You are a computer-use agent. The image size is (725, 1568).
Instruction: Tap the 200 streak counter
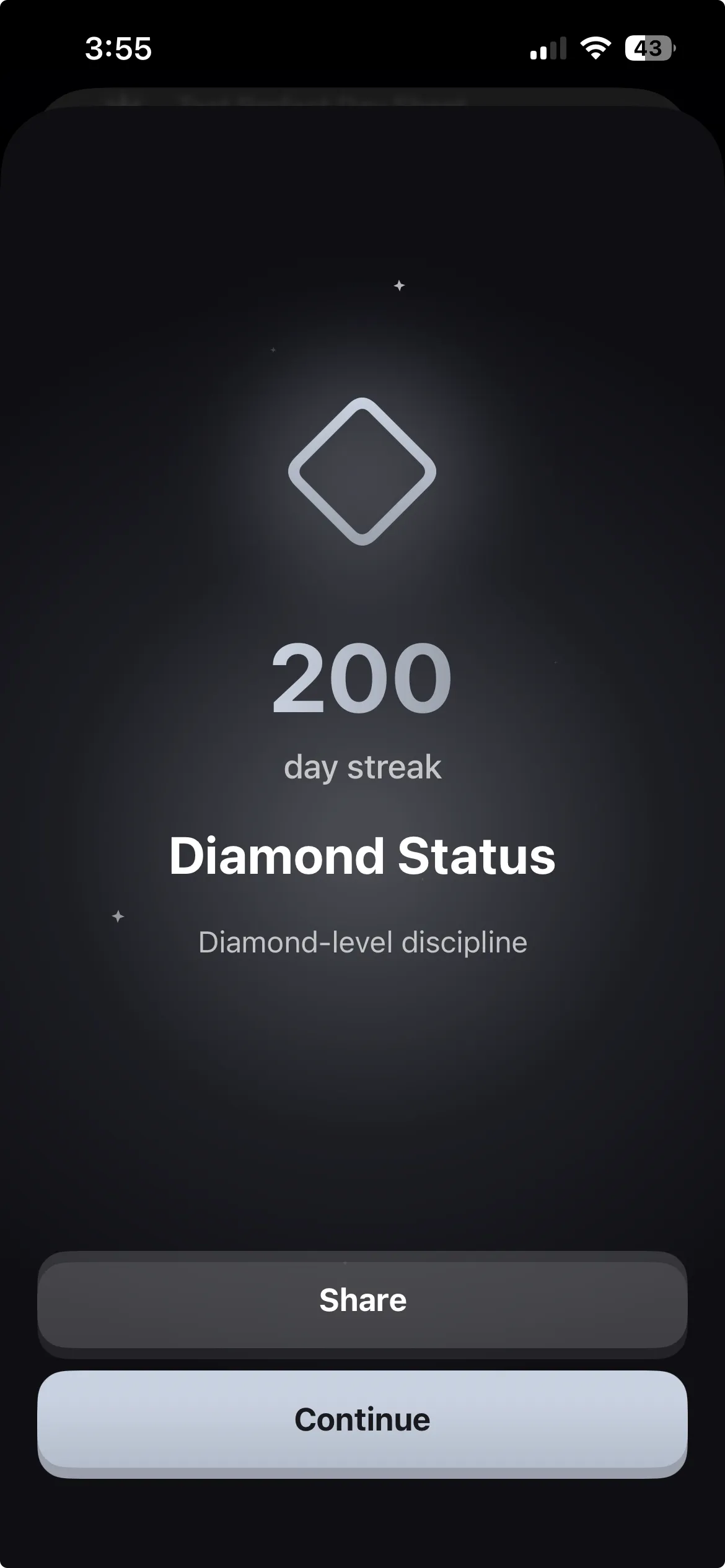coord(362,680)
